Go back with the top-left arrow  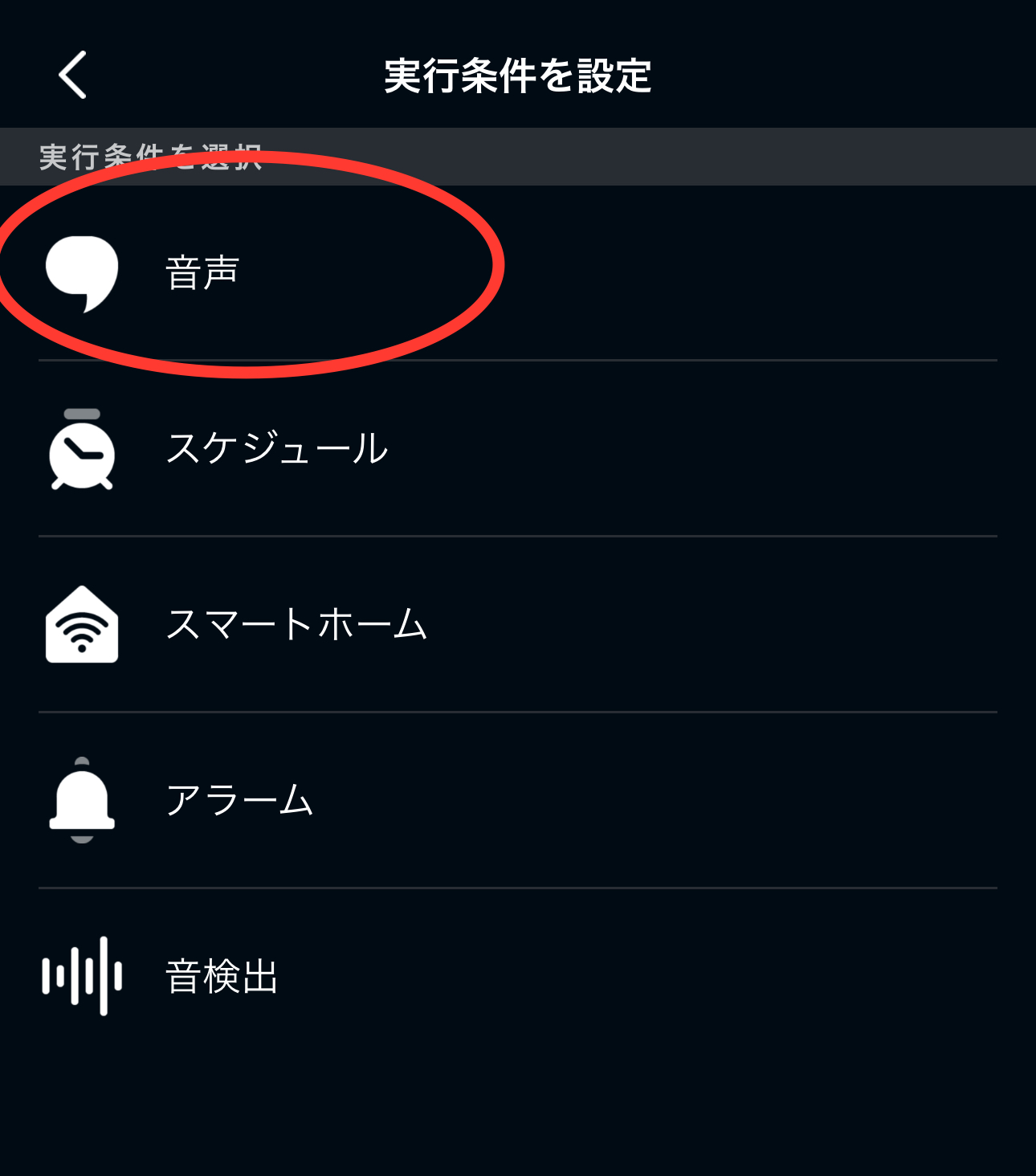click(x=72, y=76)
